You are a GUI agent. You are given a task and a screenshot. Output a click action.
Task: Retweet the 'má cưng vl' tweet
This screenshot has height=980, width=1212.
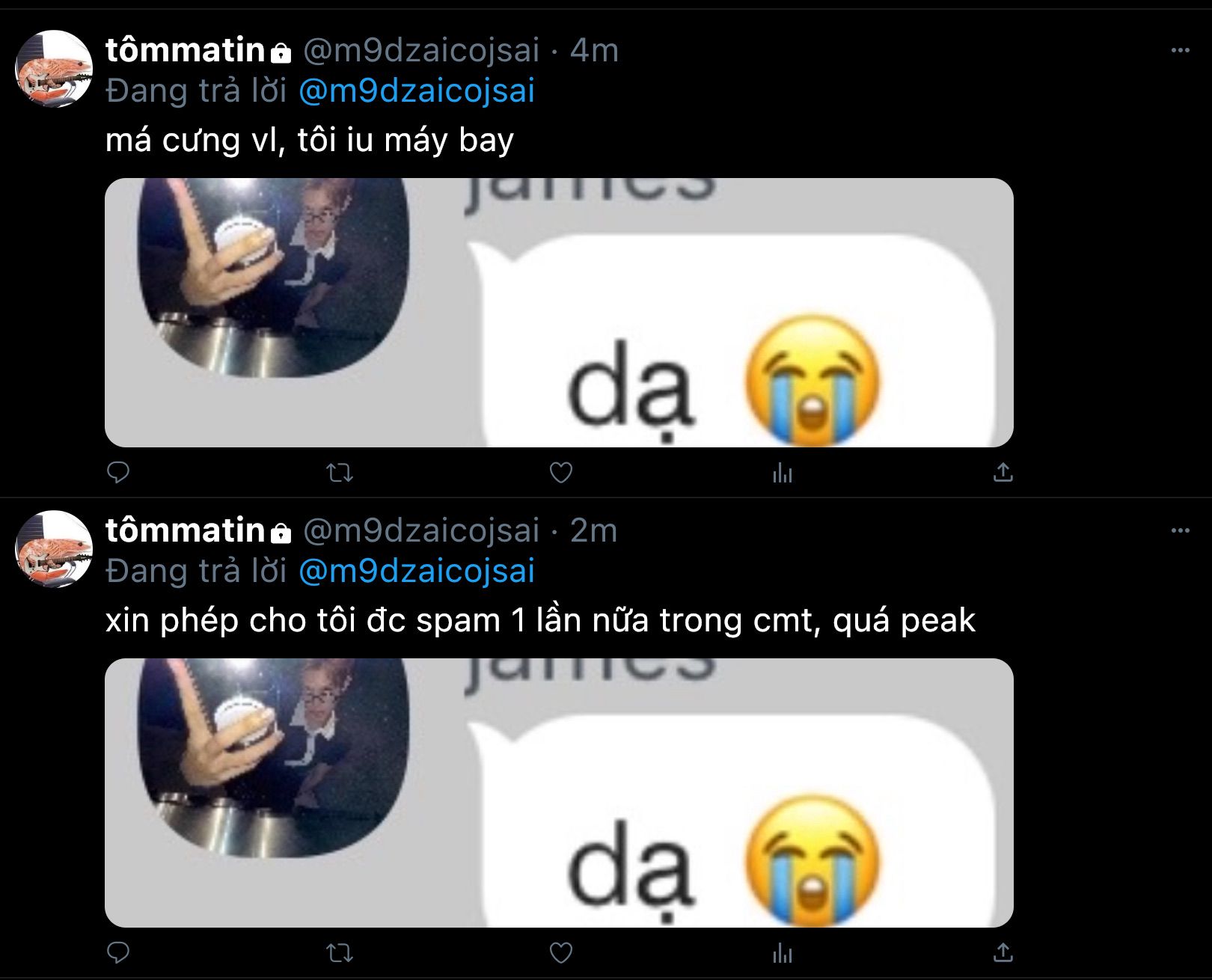340,472
